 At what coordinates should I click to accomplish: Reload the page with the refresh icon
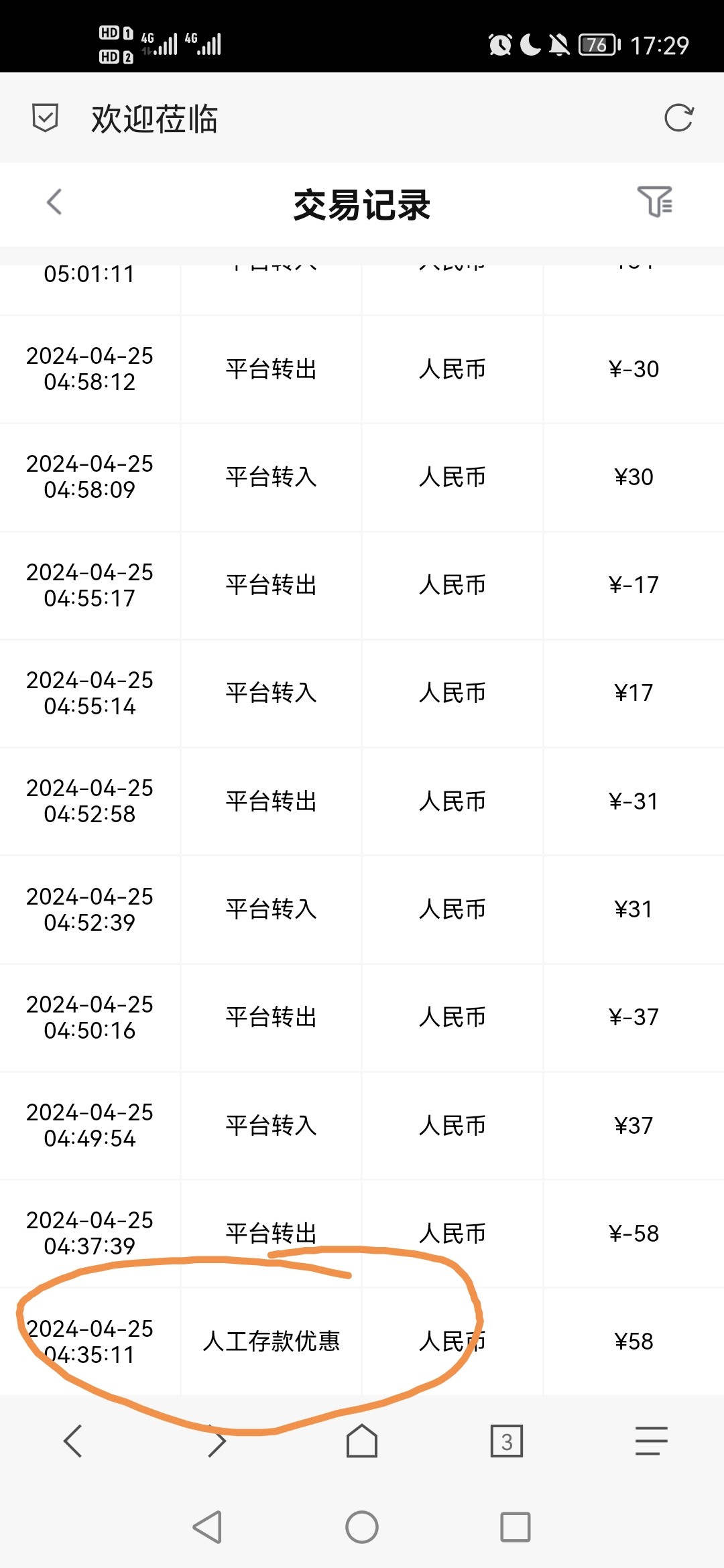(678, 118)
